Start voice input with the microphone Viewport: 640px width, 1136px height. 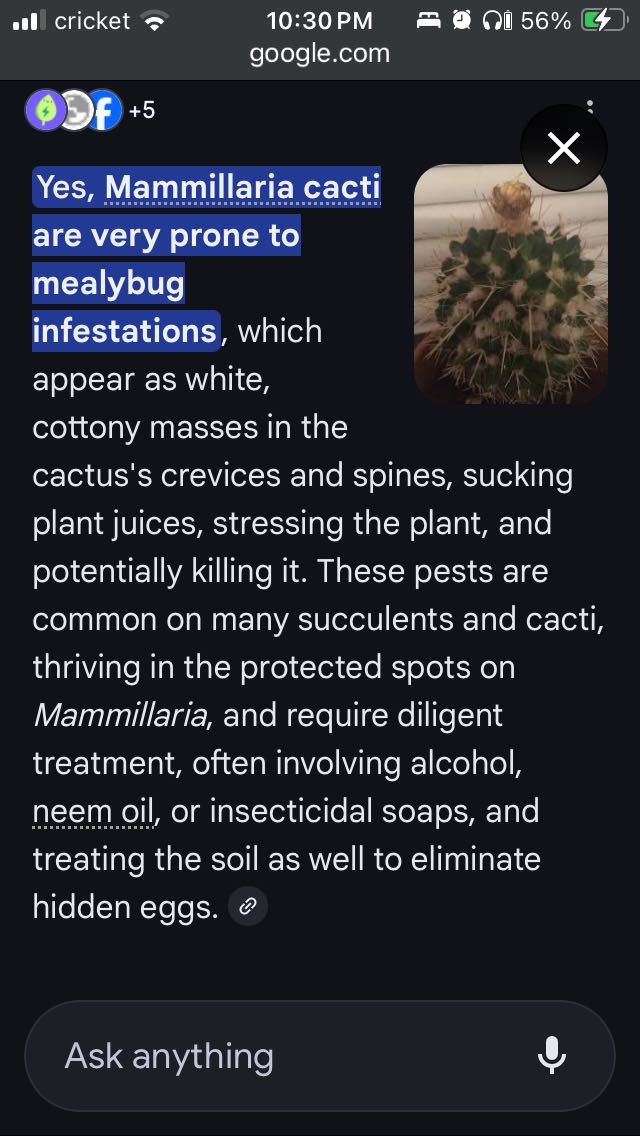[x=552, y=1056]
